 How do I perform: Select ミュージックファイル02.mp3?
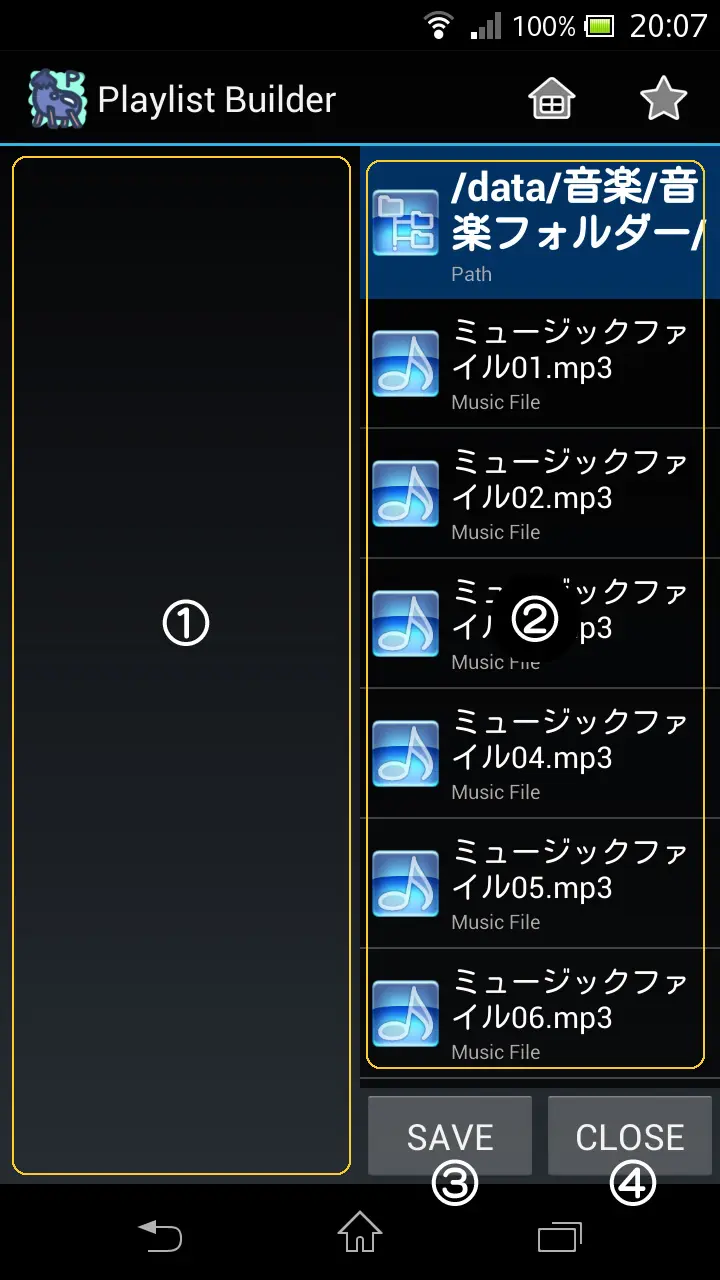(540, 494)
